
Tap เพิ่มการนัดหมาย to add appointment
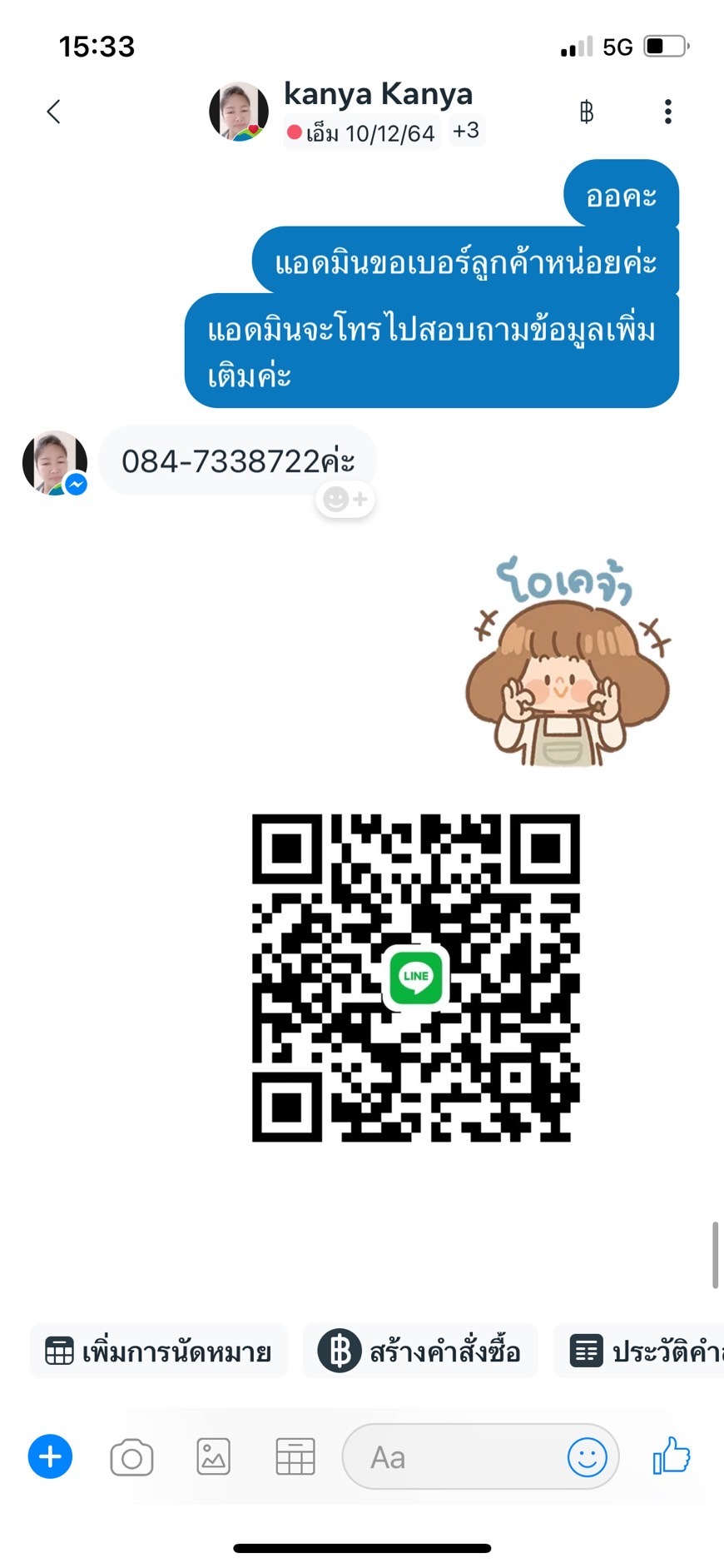159,1351
